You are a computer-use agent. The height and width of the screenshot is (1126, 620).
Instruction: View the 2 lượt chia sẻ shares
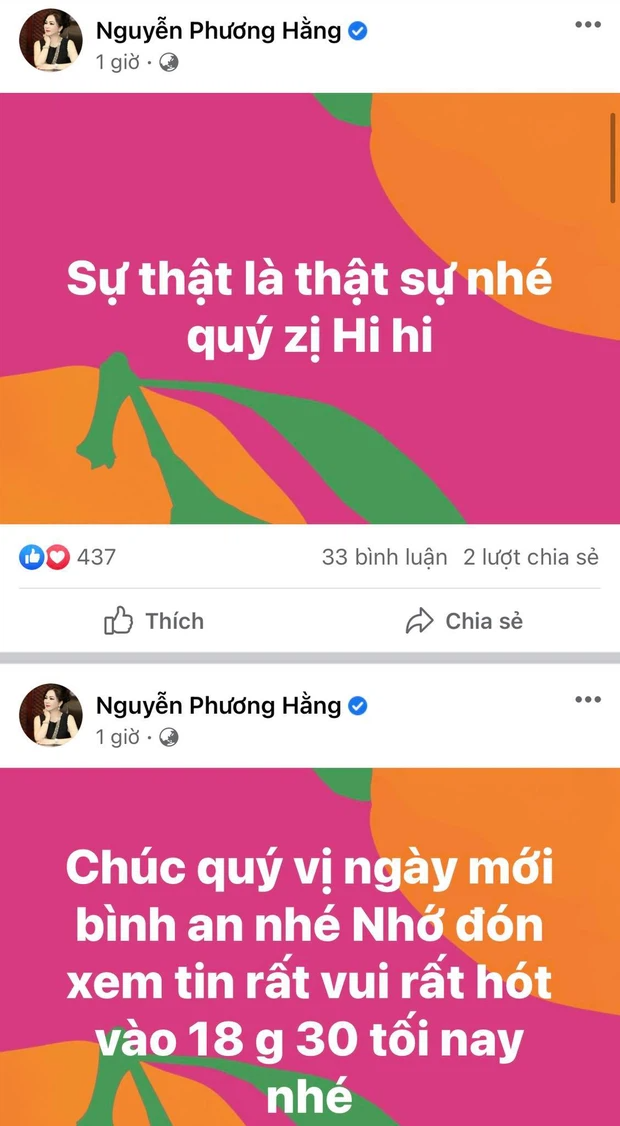click(x=530, y=557)
